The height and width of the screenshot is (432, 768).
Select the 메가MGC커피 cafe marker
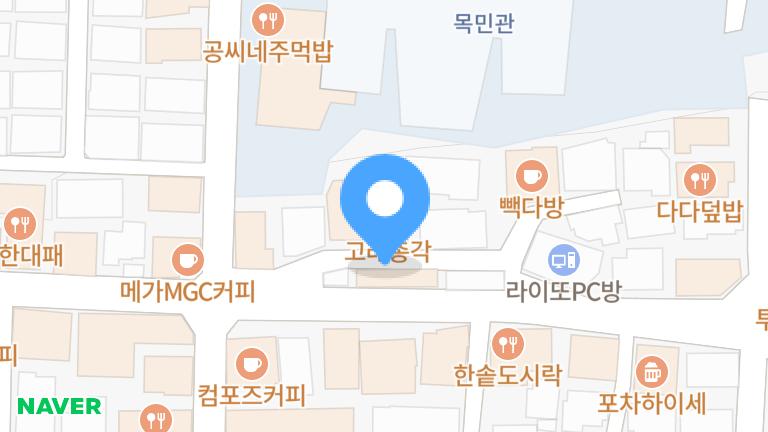(186, 260)
